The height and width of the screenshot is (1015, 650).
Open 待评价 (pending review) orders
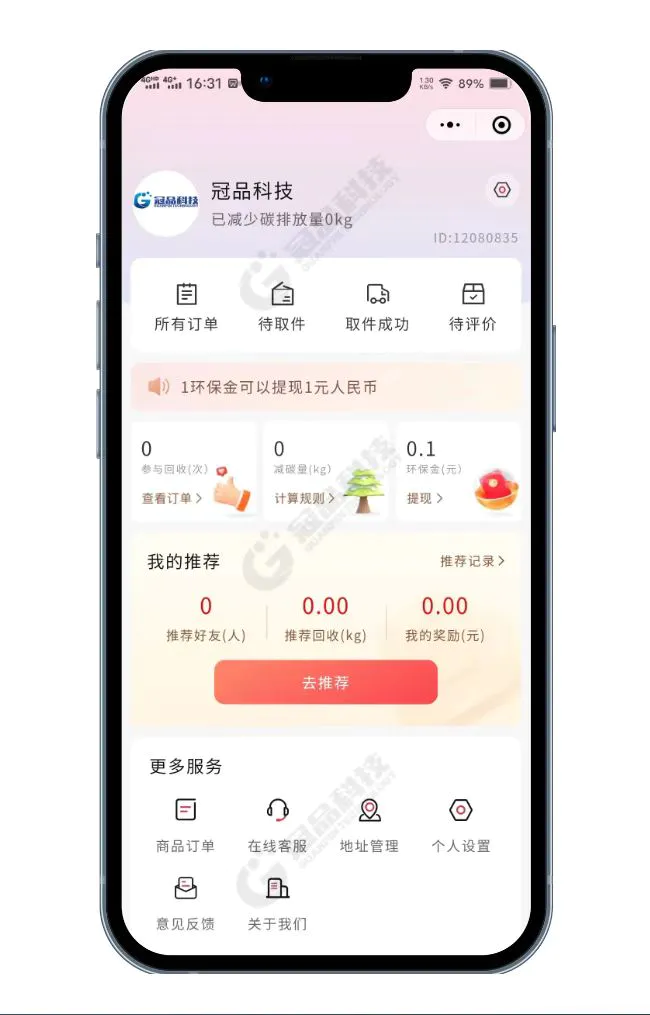473,306
